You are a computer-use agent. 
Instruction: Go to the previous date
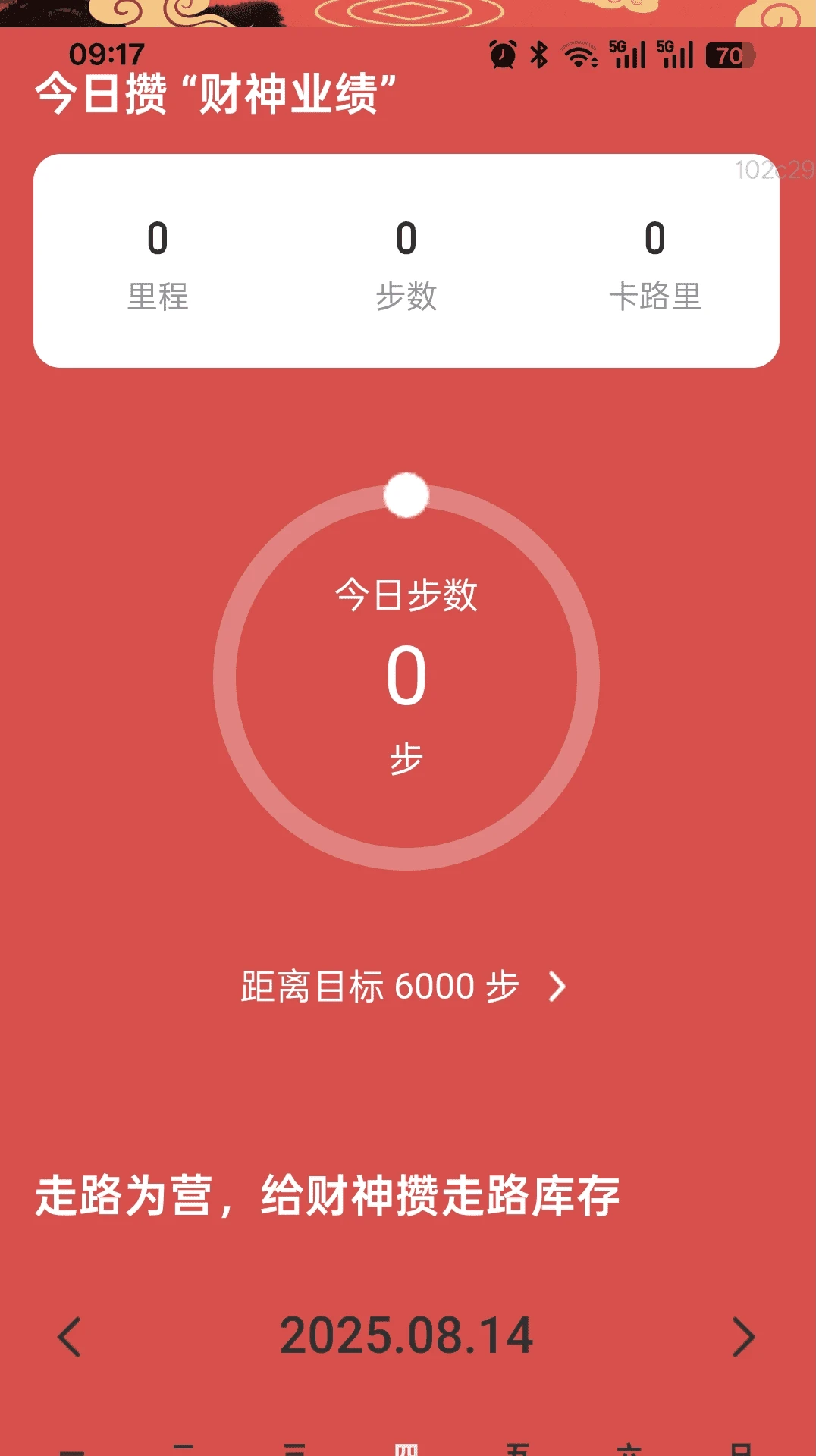click(70, 1336)
